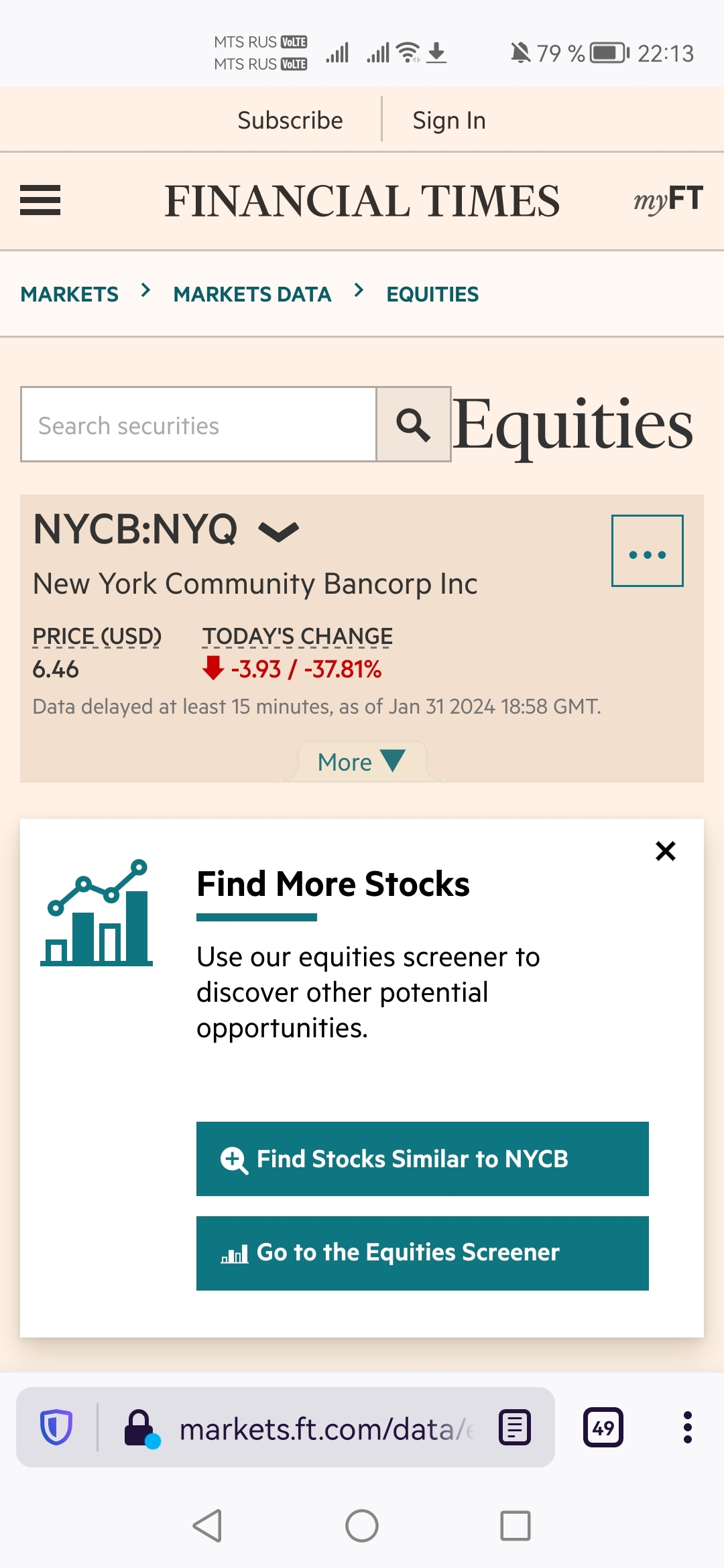Tap the markets.ft.com address bar
The image size is (724, 1568).
pos(326,1429)
